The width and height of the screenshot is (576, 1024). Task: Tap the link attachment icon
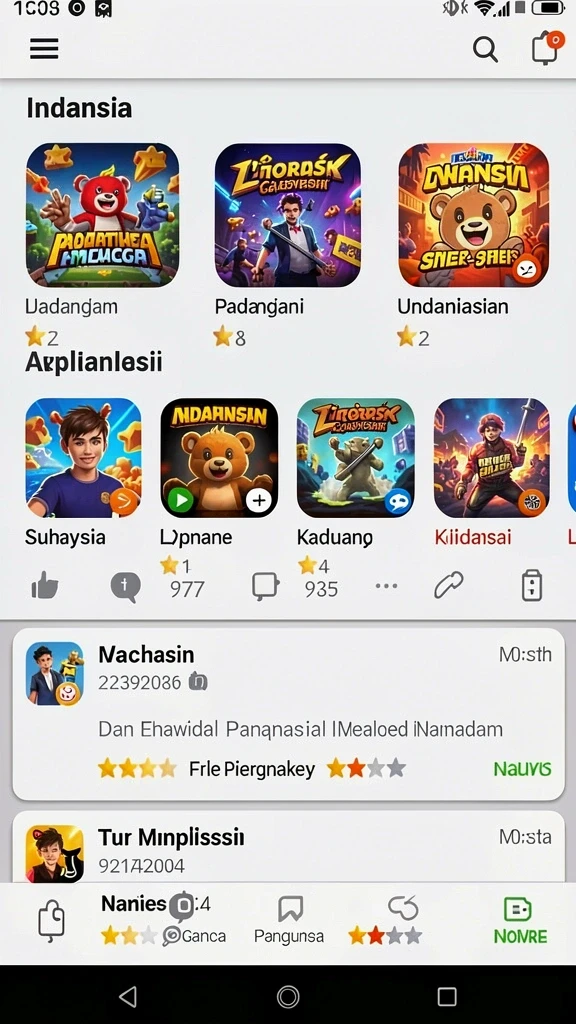point(449,585)
